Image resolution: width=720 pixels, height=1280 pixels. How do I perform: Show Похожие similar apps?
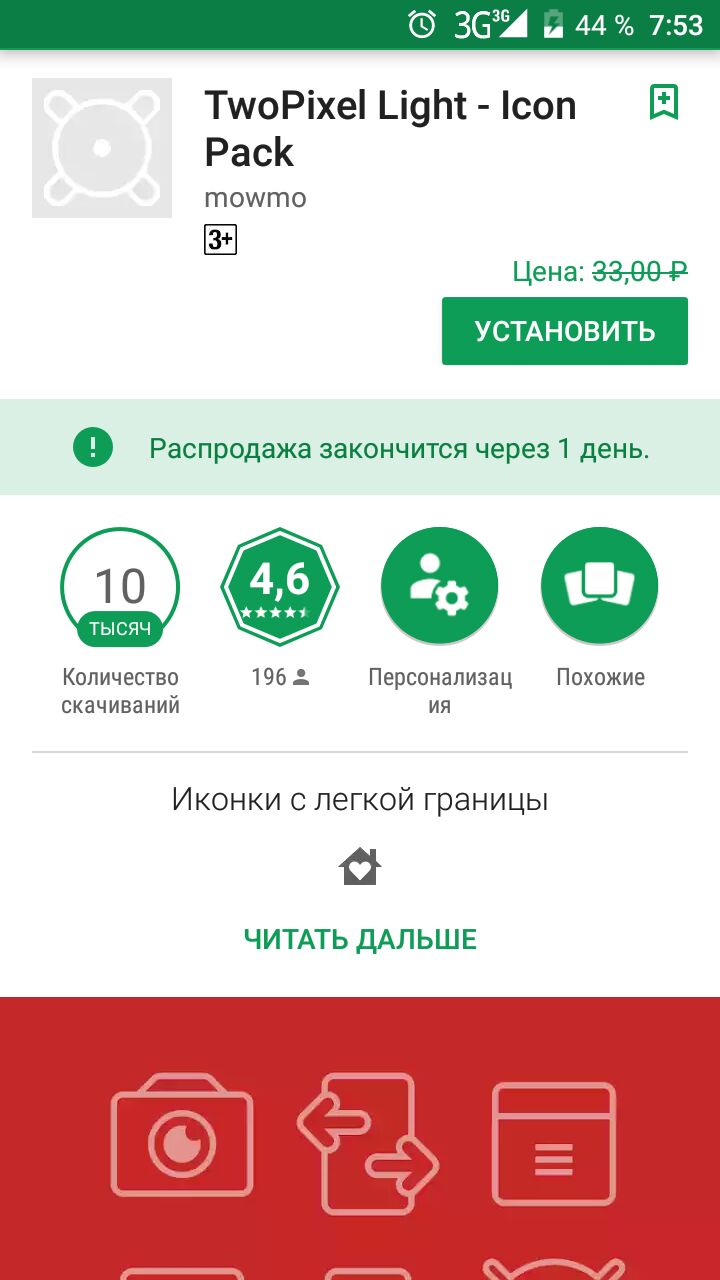pyautogui.click(x=600, y=587)
